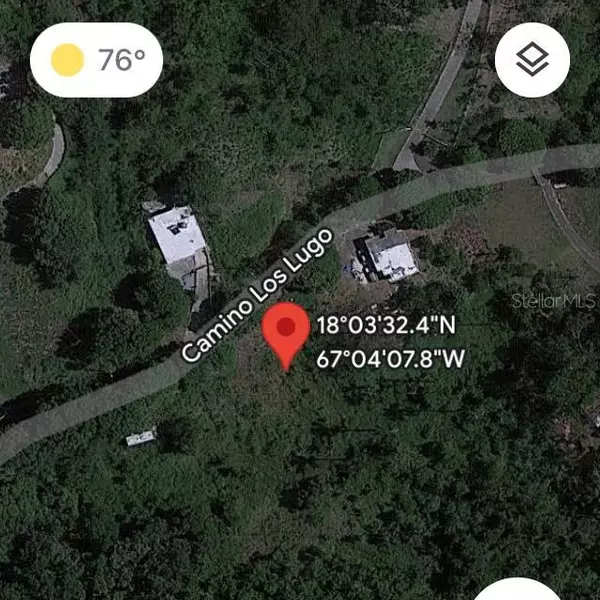Image resolution: width=600 pixels, height=600 pixels.
Task: Tap the 76° weather chip
Action: [97, 60]
